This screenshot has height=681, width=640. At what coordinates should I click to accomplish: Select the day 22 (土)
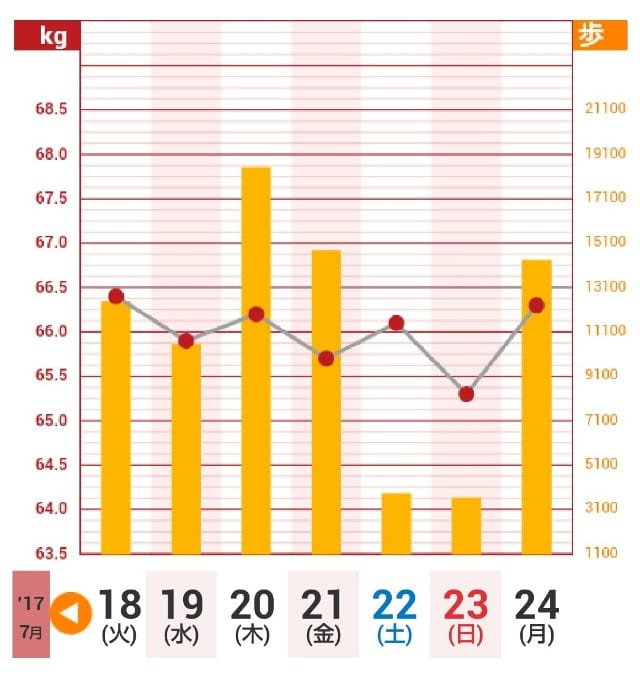coord(394,615)
